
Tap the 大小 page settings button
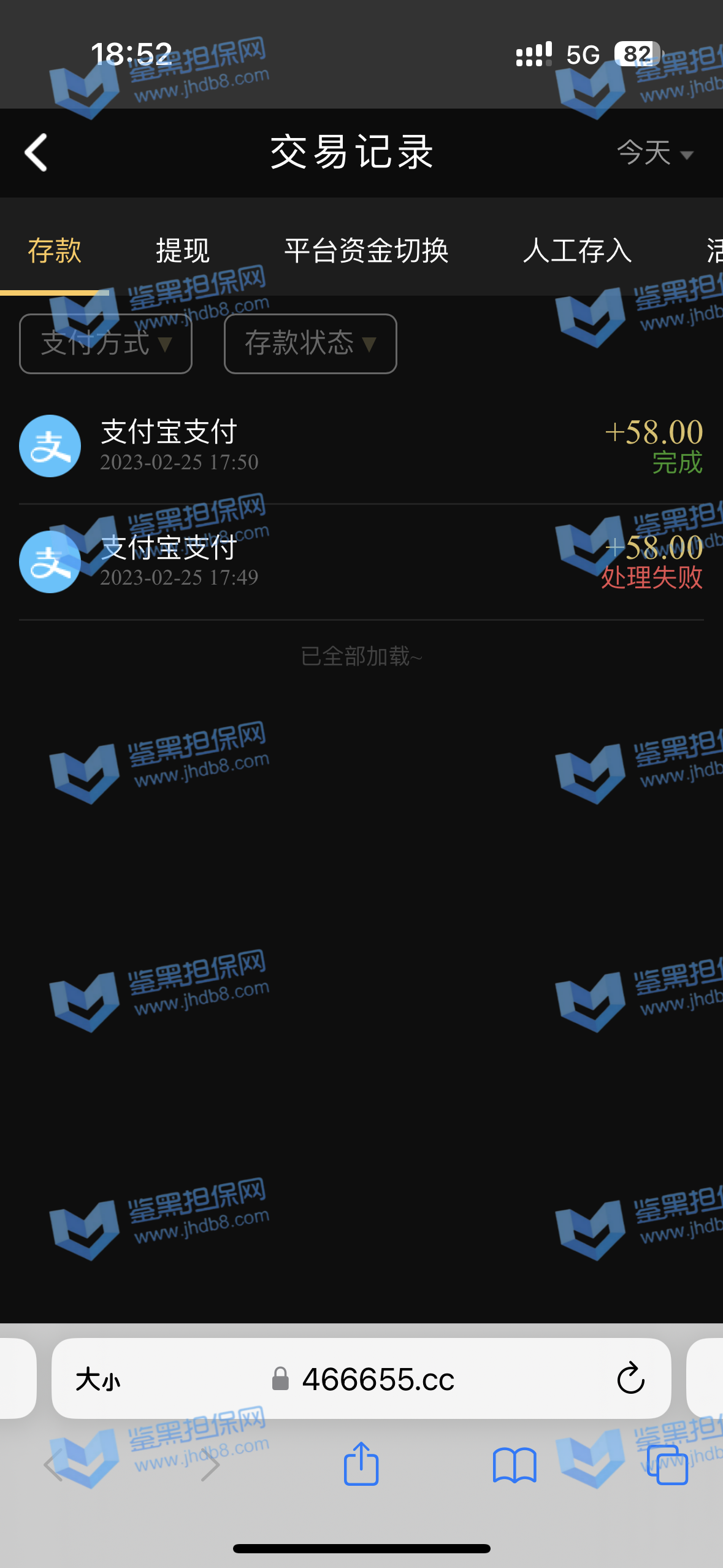click(x=98, y=1380)
